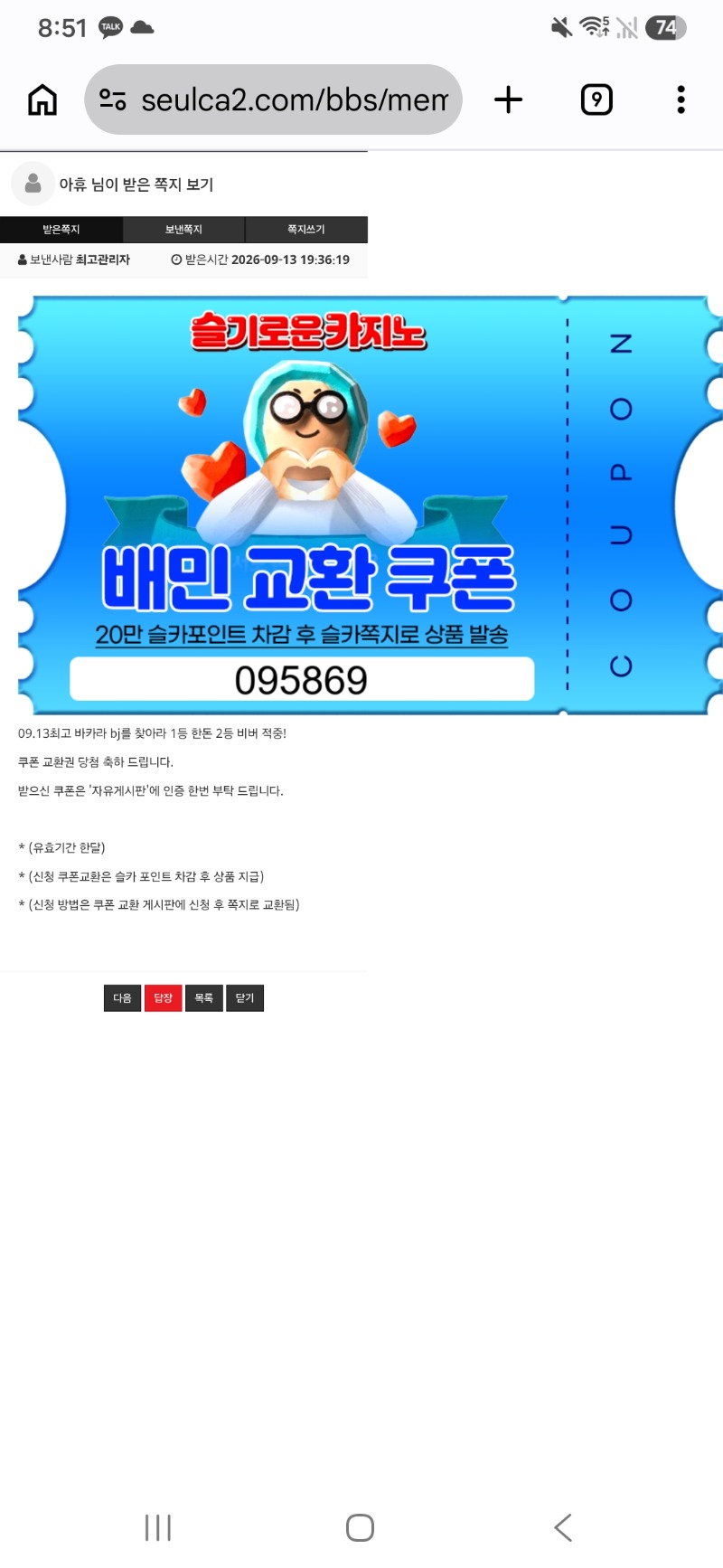Open the browser overflow menu
This screenshot has width=723, height=1568.
click(681, 99)
